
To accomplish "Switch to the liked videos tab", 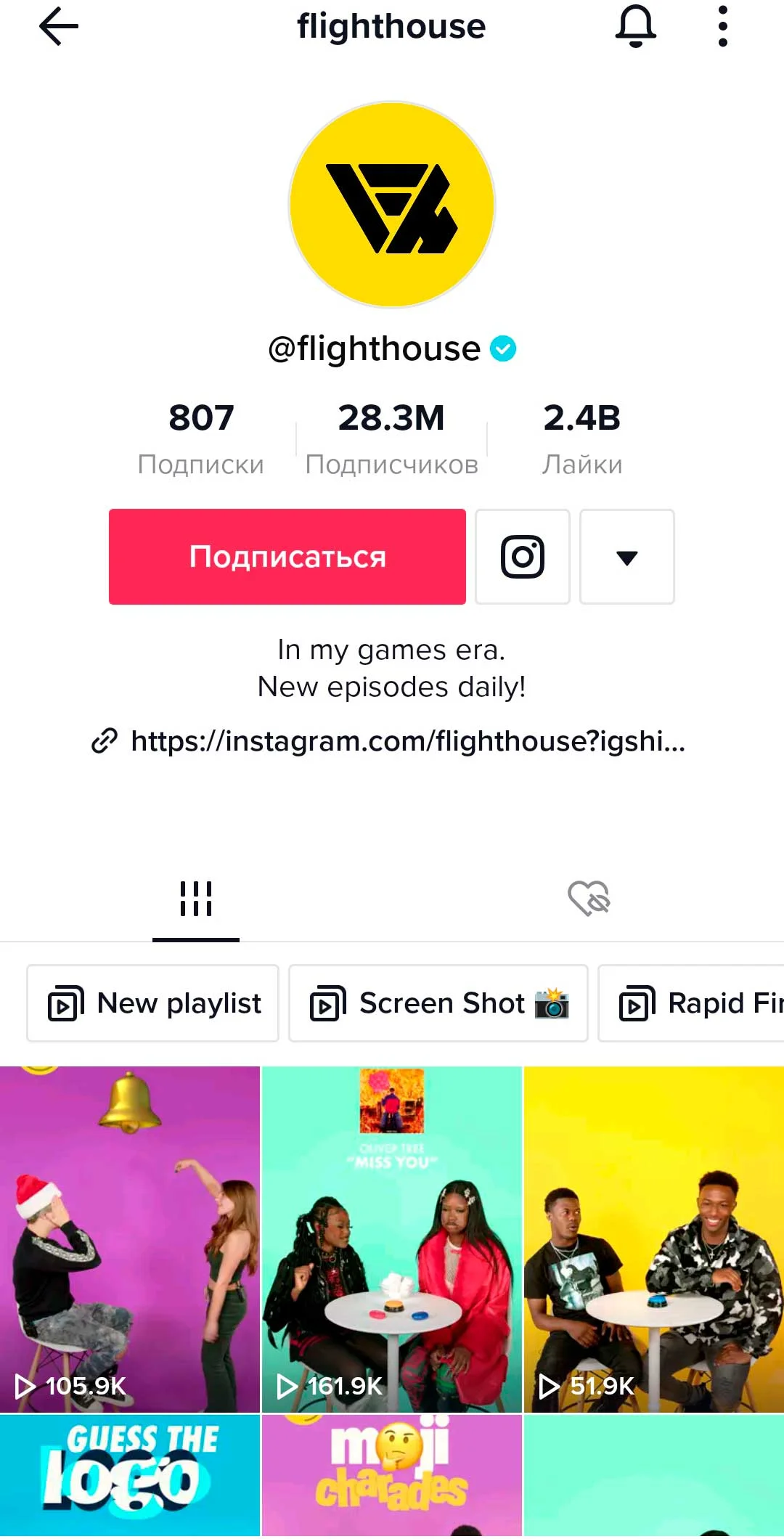I will [589, 899].
